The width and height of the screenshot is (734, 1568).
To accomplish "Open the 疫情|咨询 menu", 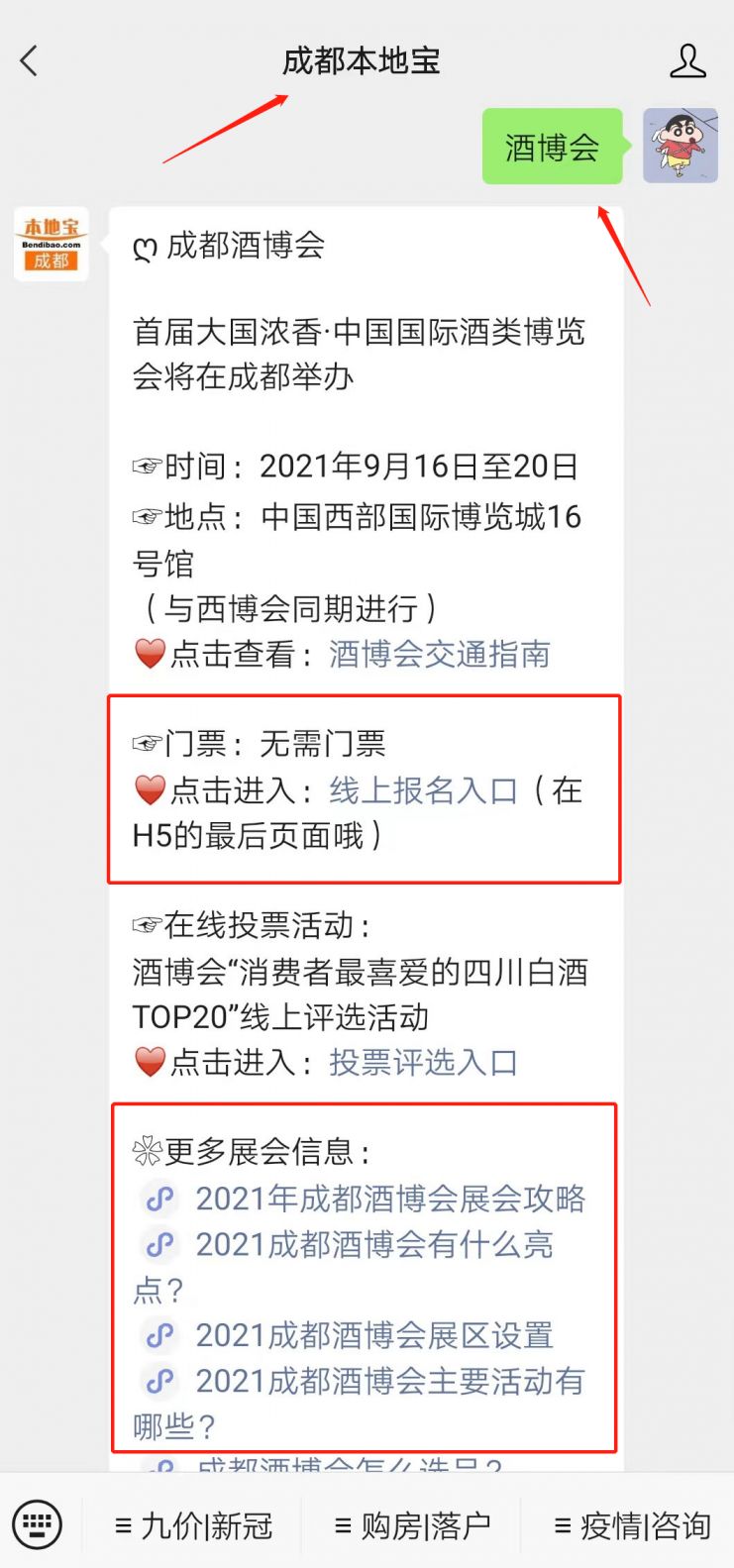I will click(633, 1525).
